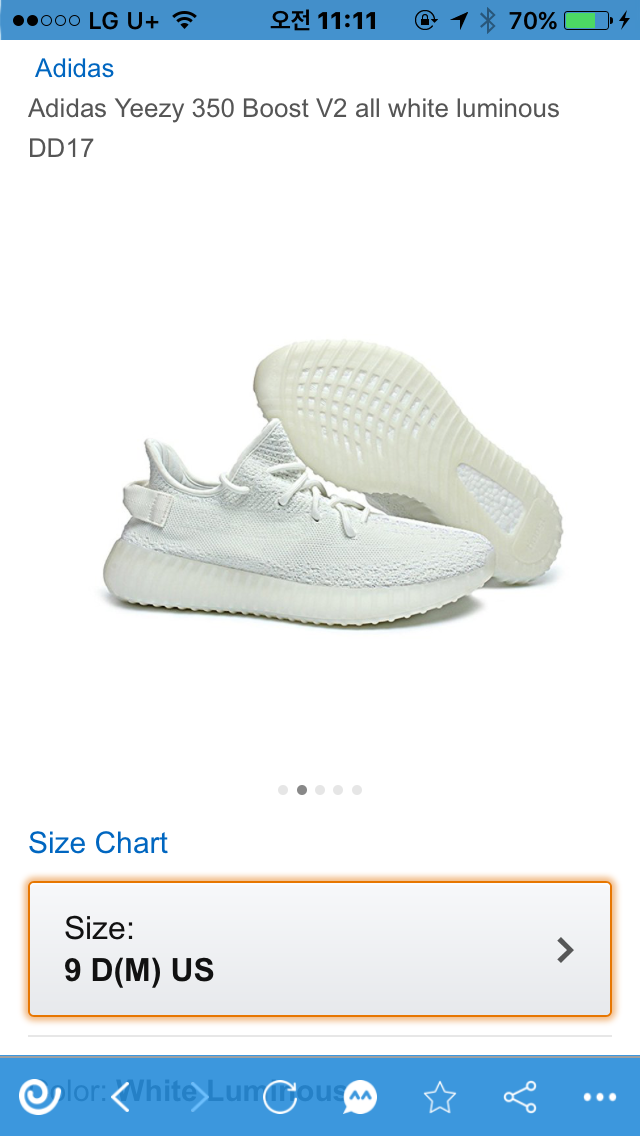This screenshot has height=1136, width=640.
Task: Tap the browser swirl logo button
Action: 40,1096
